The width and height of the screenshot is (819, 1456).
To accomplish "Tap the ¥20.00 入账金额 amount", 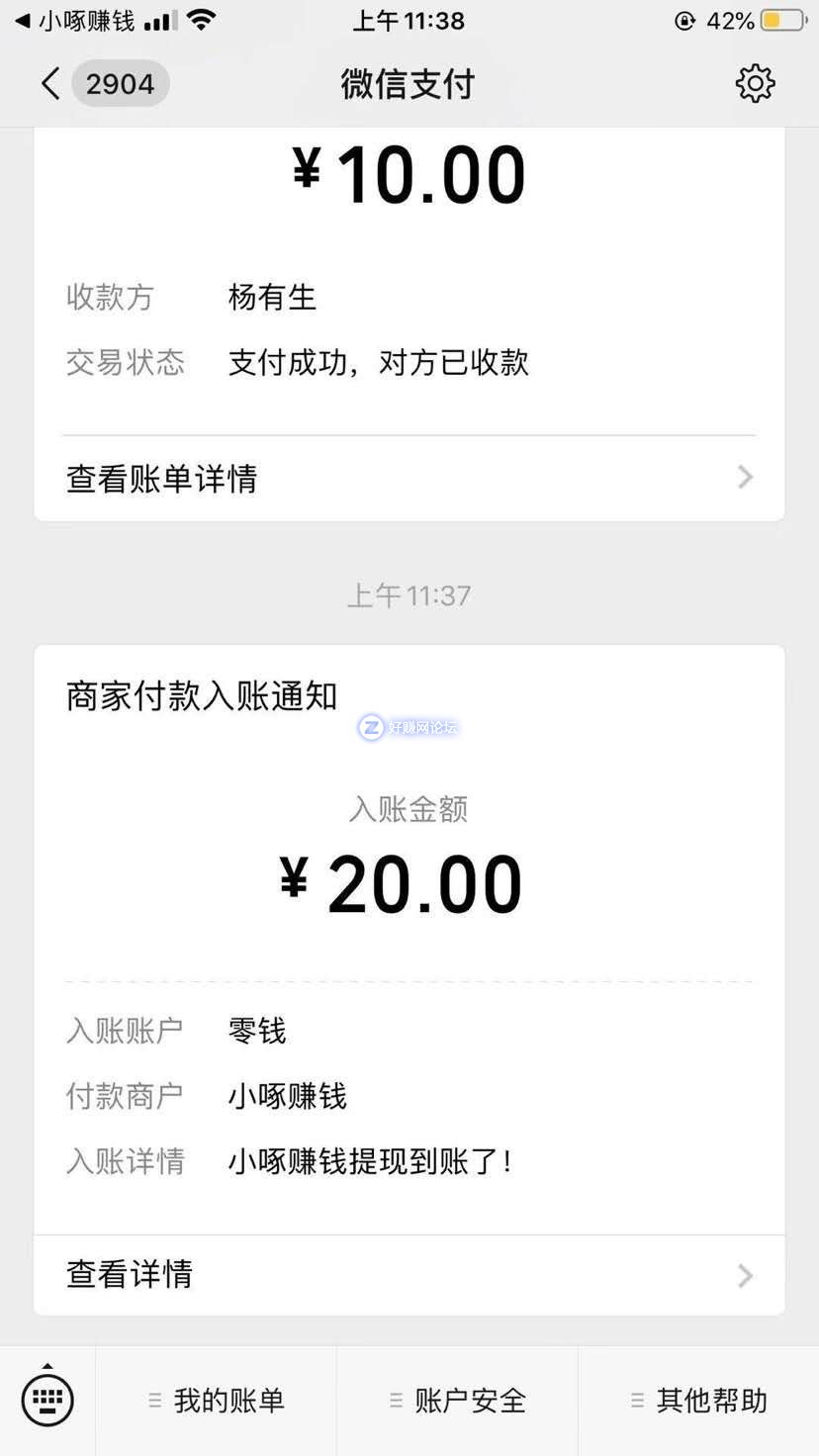I will pos(400,880).
